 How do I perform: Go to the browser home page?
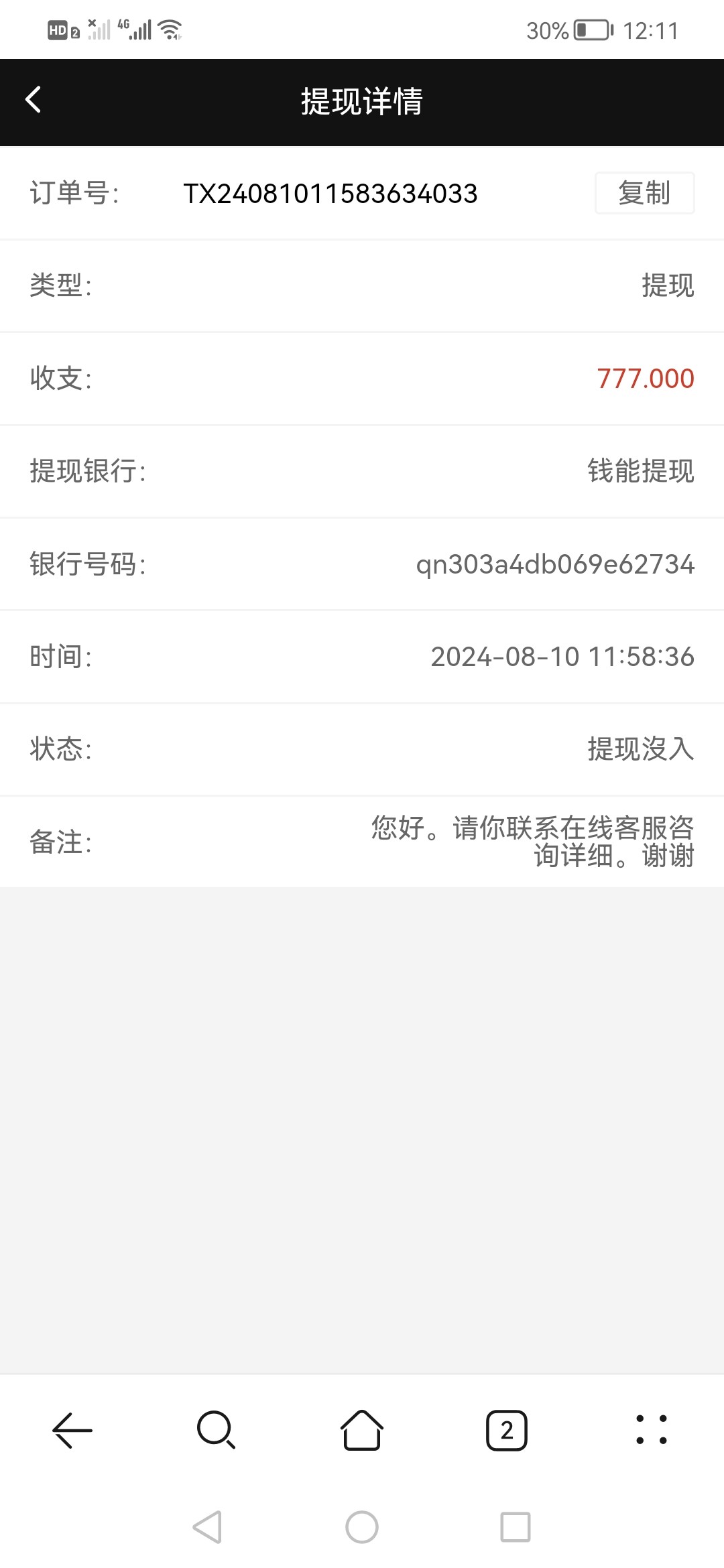362,1430
